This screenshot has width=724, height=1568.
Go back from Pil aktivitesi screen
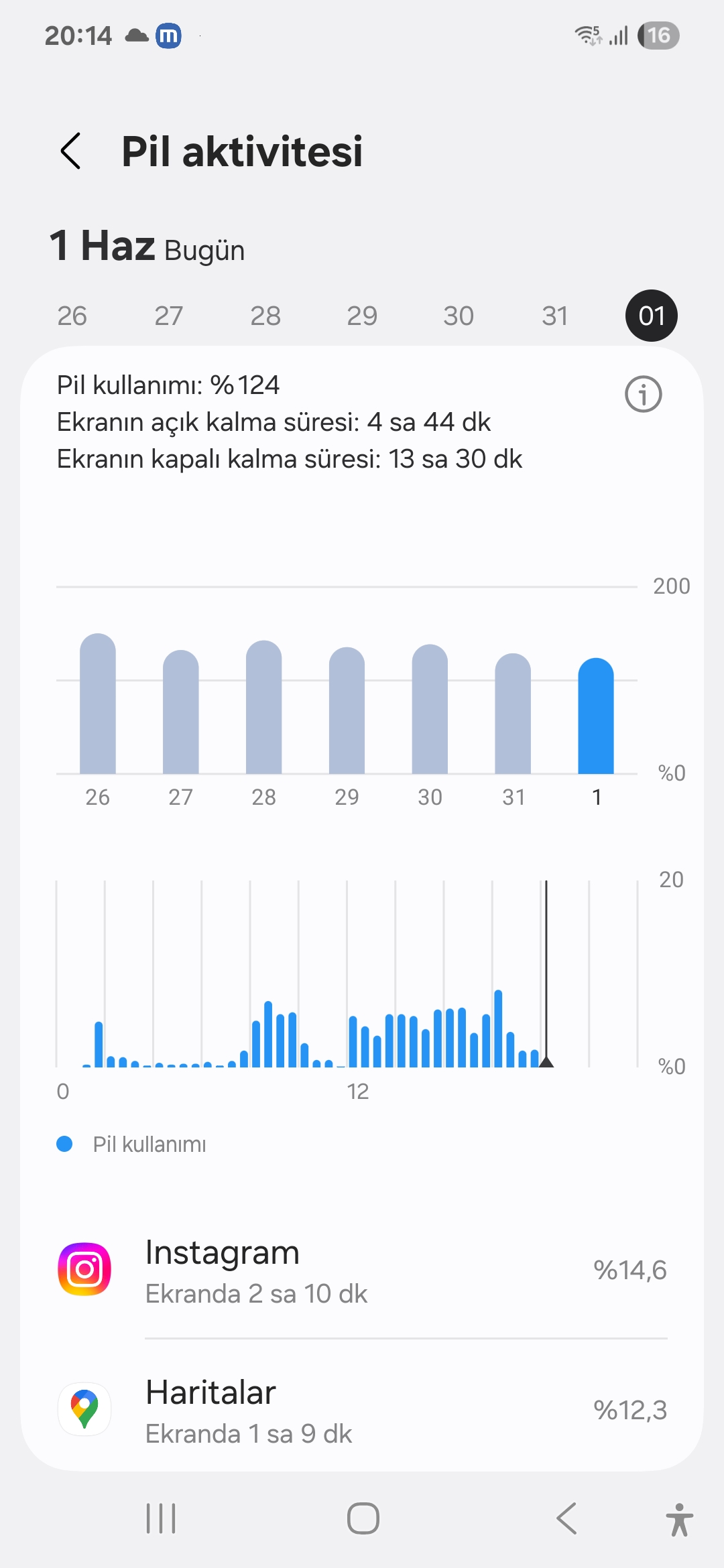coord(71,151)
